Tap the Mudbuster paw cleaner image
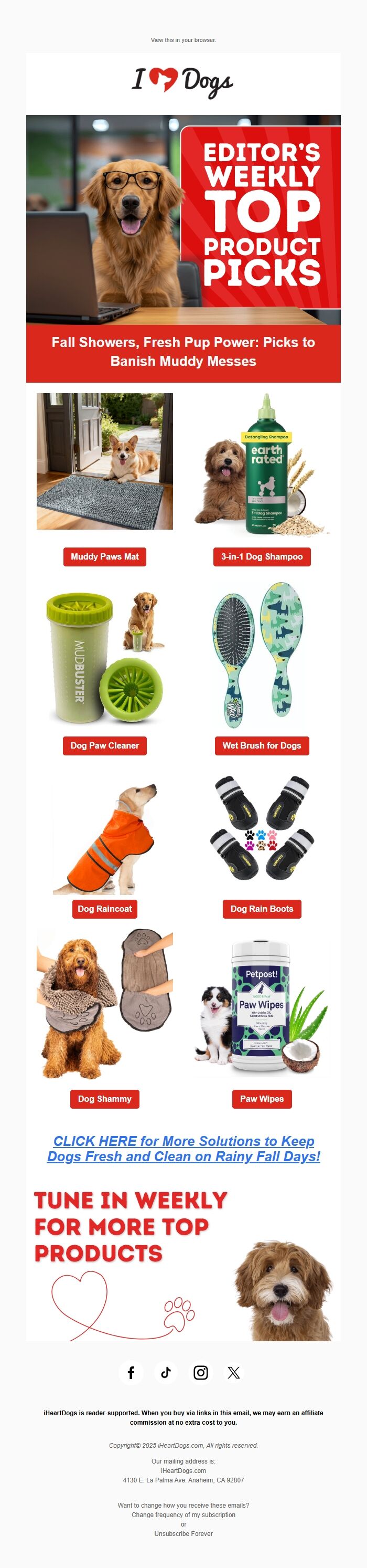 coord(104,657)
